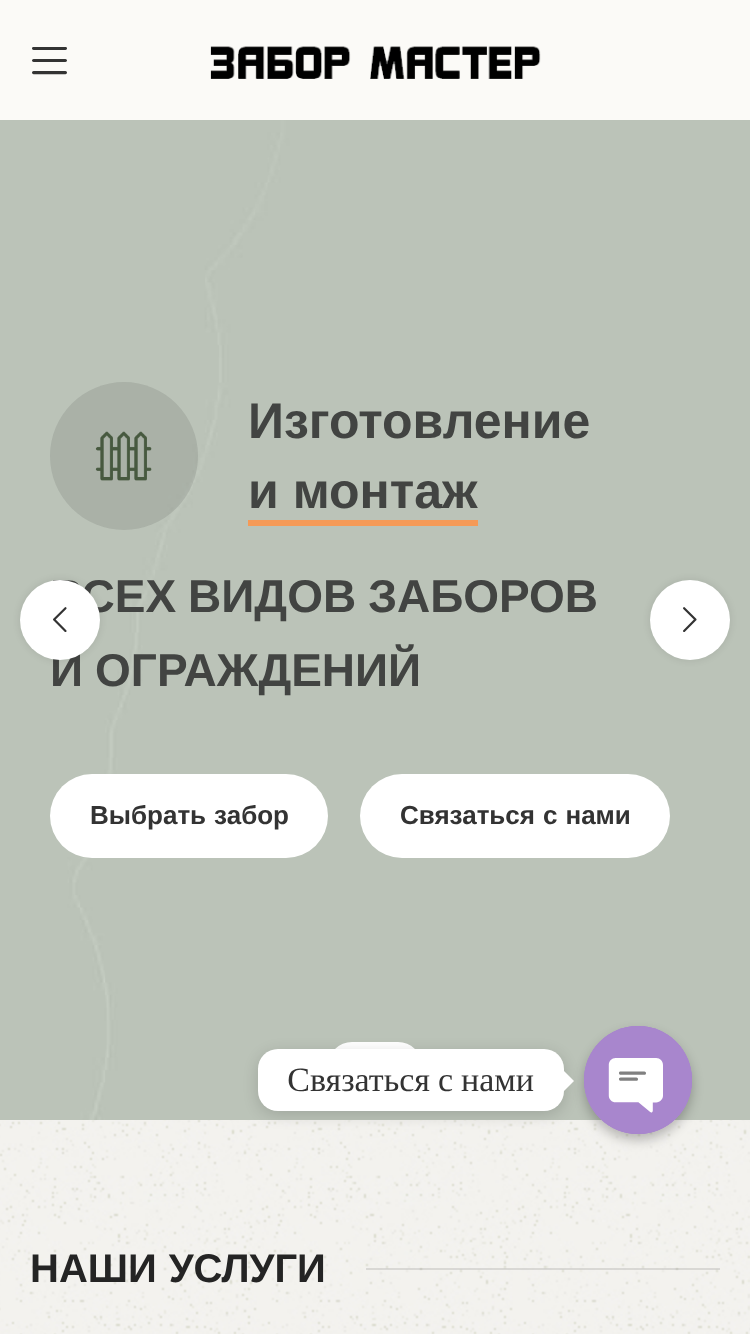Image resolution: width=750 pixels, height=1334 pixels.
Task: Open the hamburger menu
Action: (49, 61)
